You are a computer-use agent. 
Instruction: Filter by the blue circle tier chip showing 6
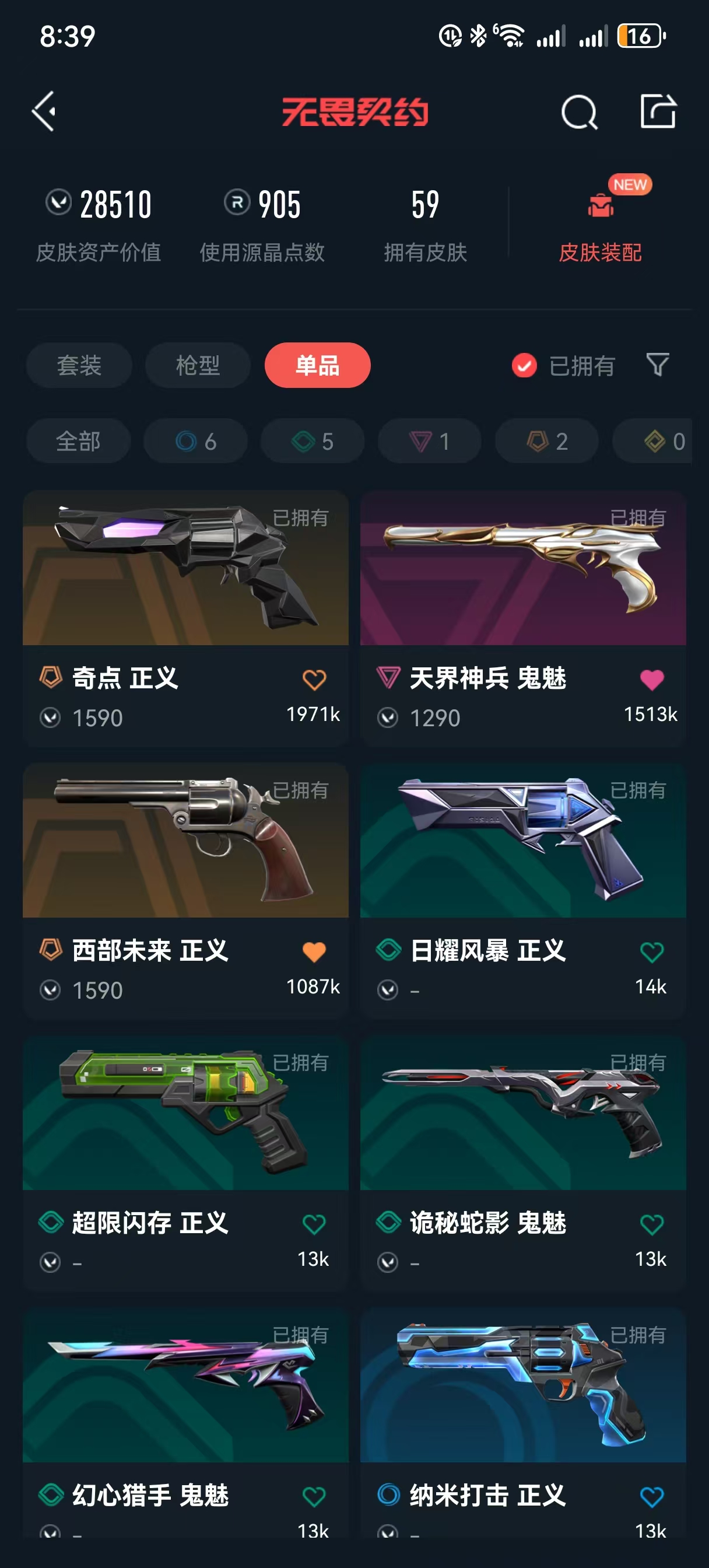196,440
